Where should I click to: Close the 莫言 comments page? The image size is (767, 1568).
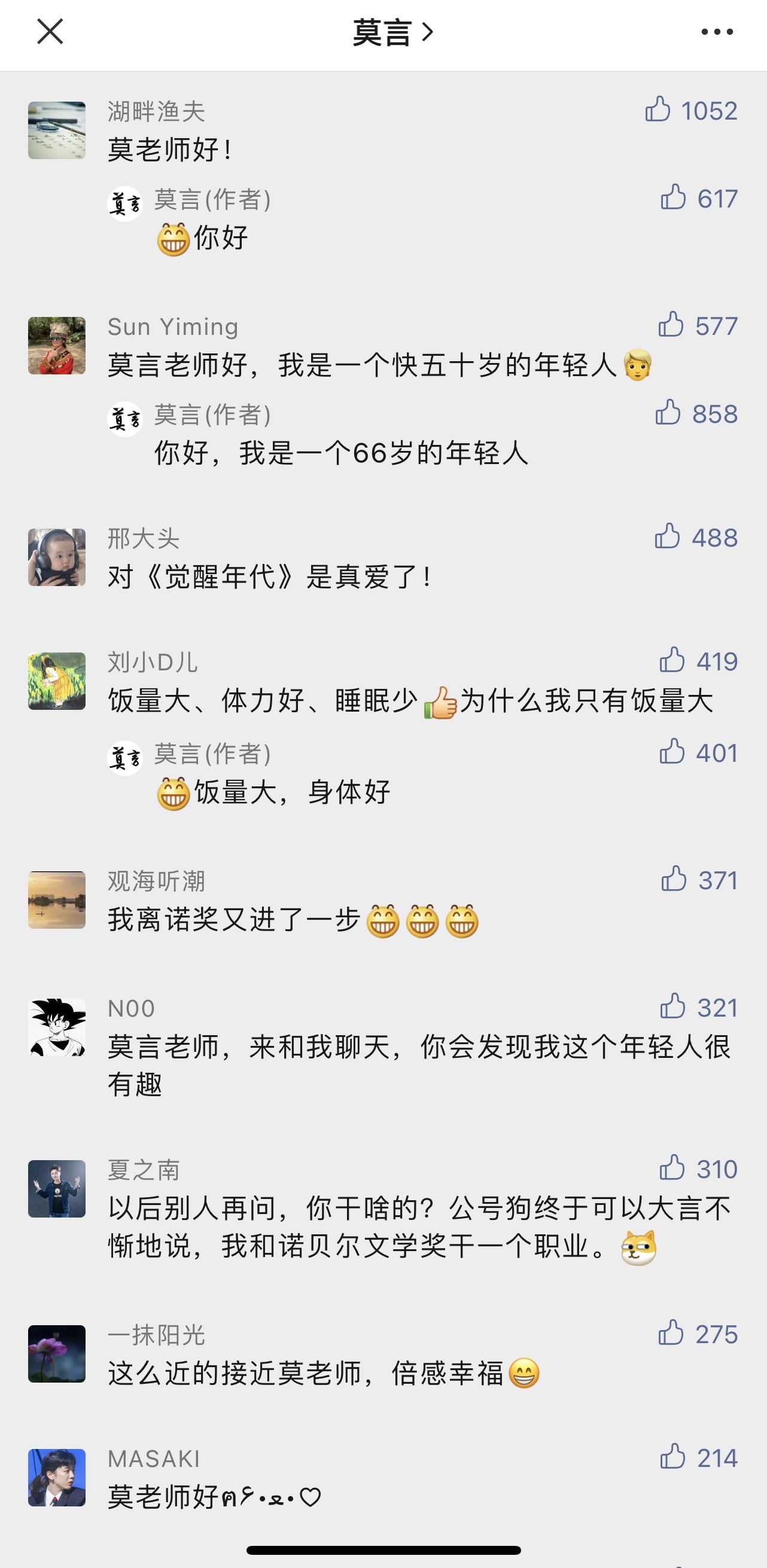click(50, 32)
